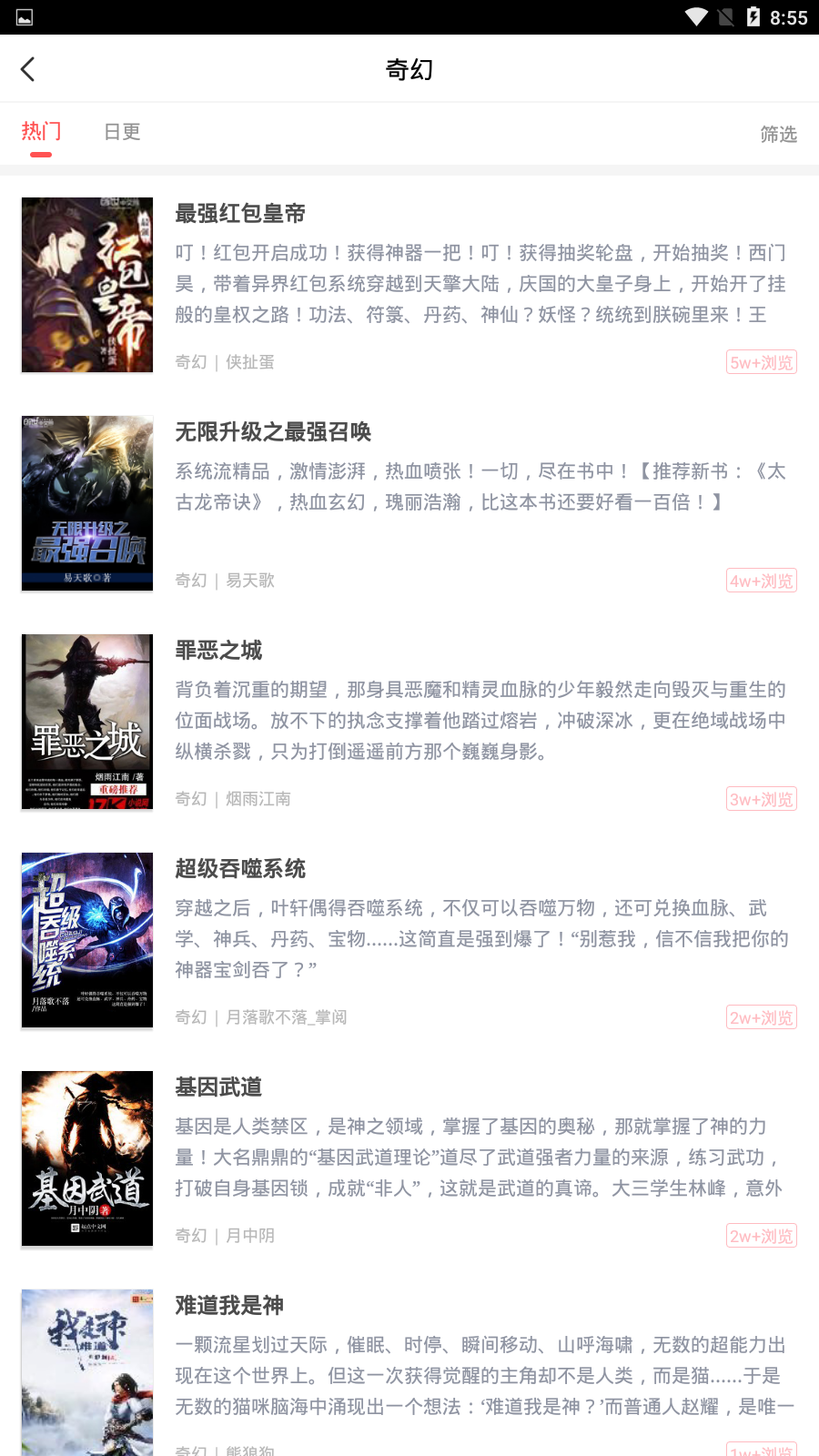
Task: View author 侠扯蛋's page
Action: pyautogui.click(x=251, y=361)
